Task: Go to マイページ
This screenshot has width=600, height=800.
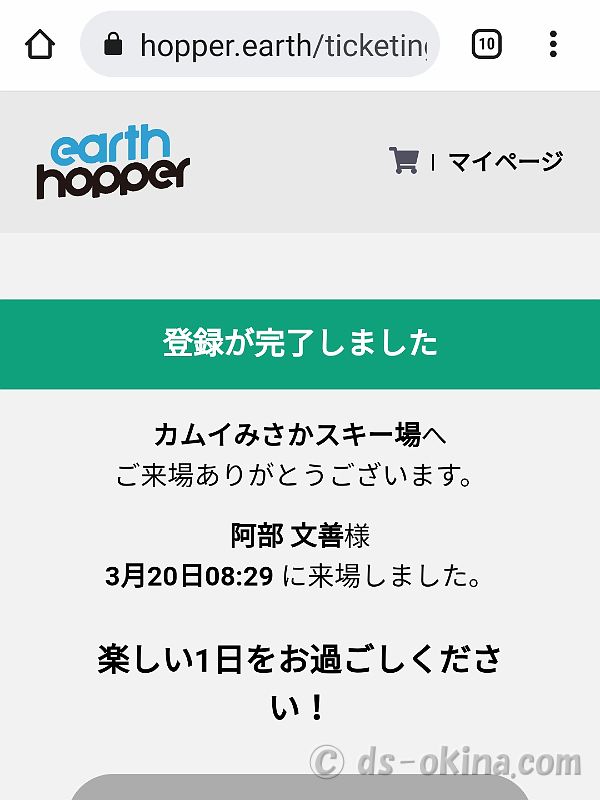Action: 505,161
